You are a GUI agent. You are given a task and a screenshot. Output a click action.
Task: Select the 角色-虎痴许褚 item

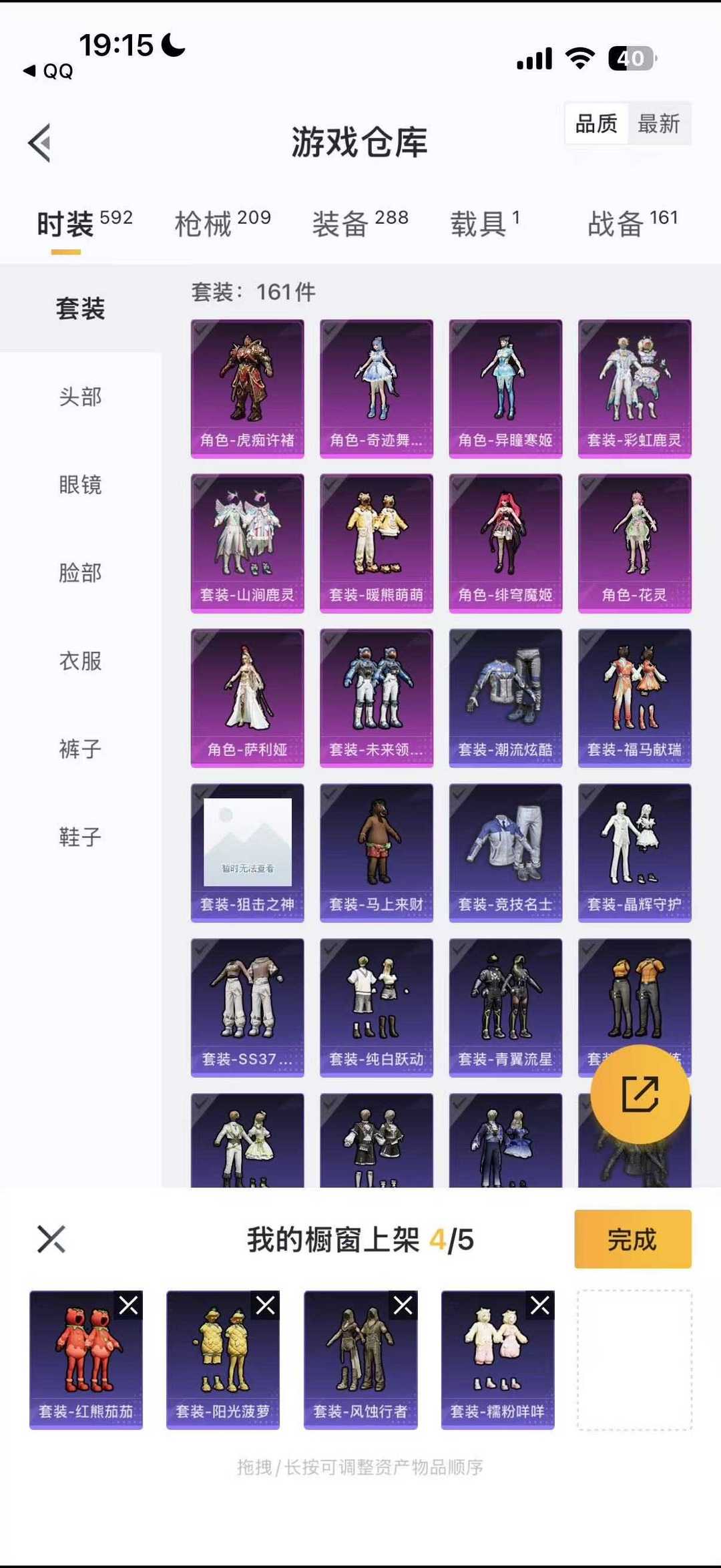coord(247,389)
